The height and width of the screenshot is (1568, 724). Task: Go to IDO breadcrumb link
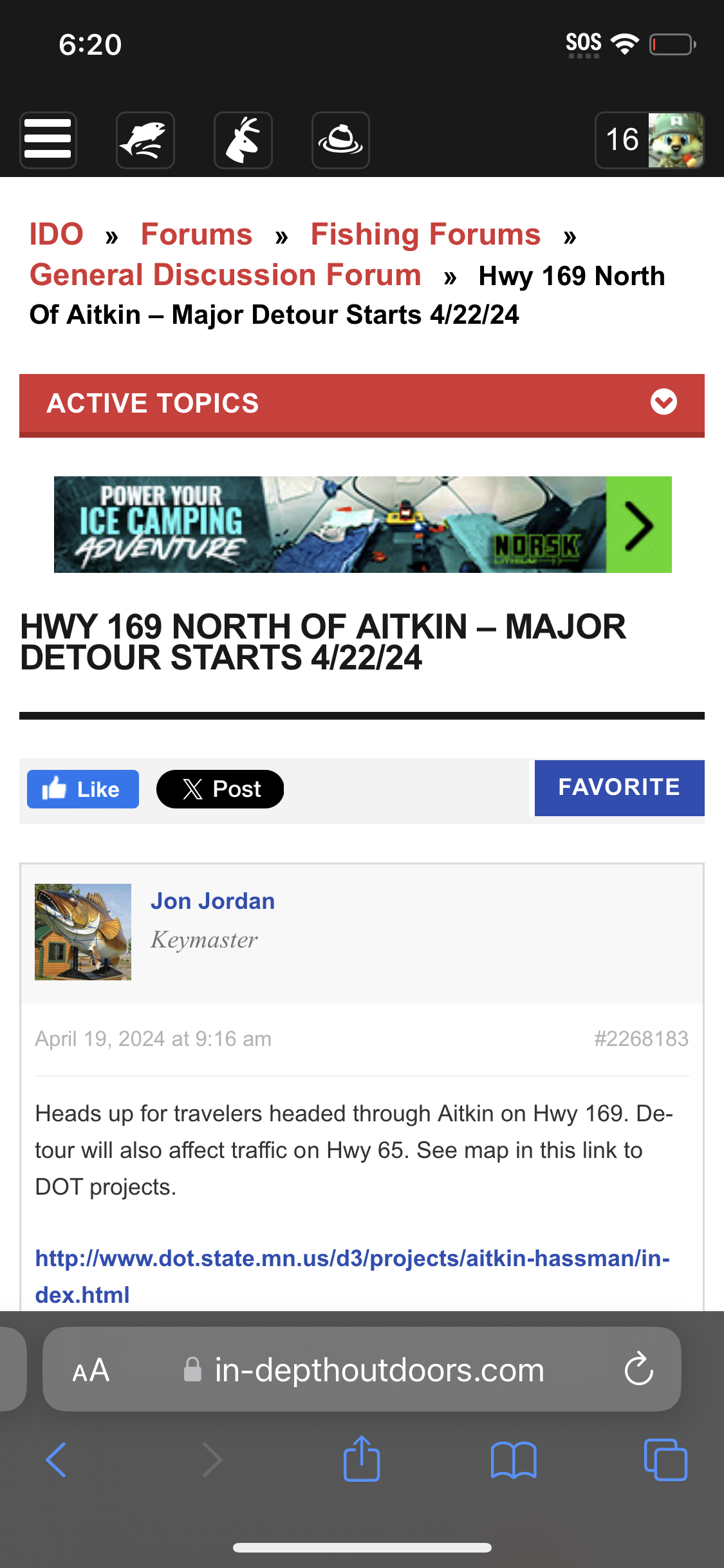57,234
